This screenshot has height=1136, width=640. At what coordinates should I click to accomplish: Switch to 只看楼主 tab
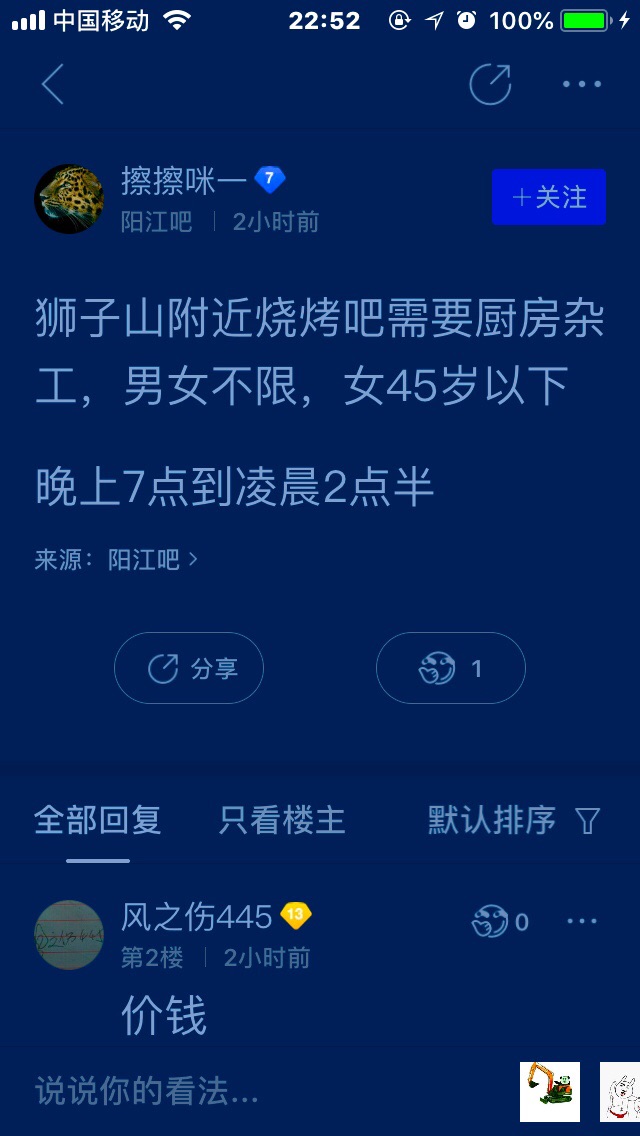tap(281, 821)
